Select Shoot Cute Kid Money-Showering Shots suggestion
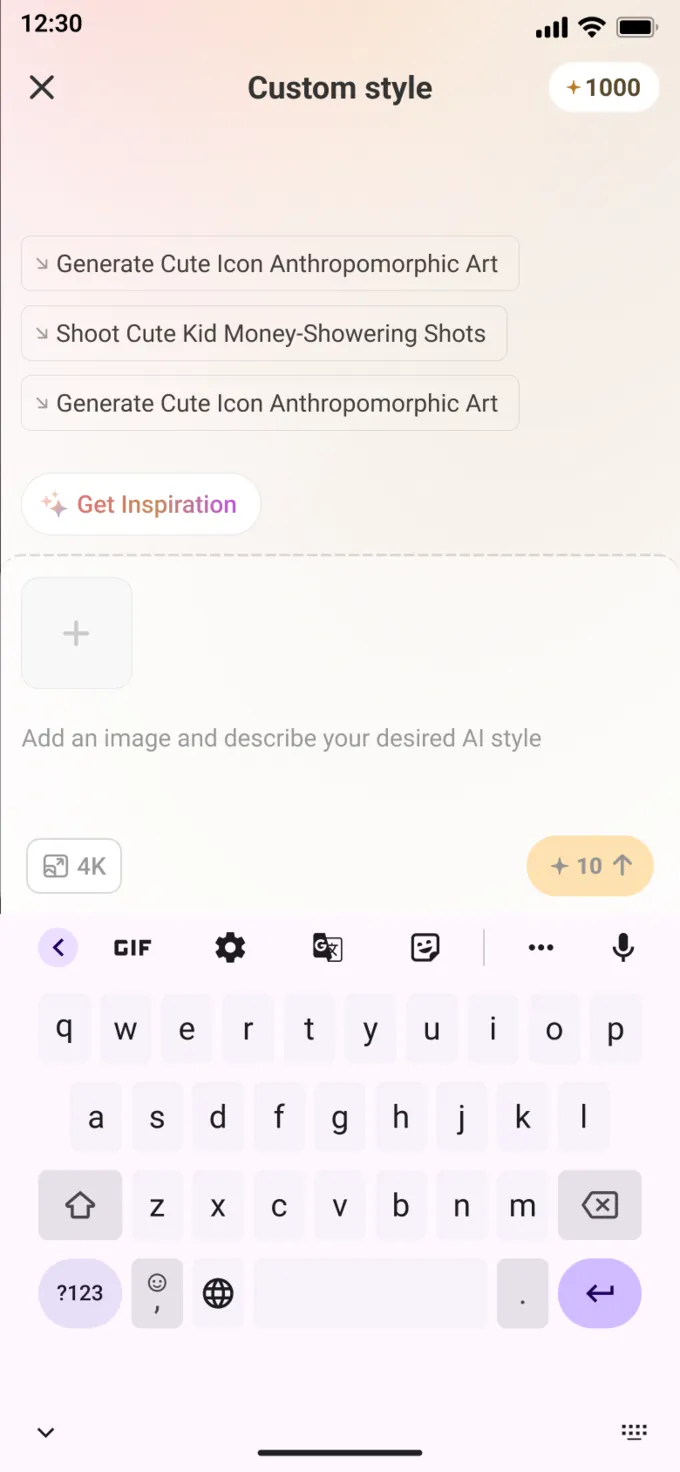 [264, 333]
